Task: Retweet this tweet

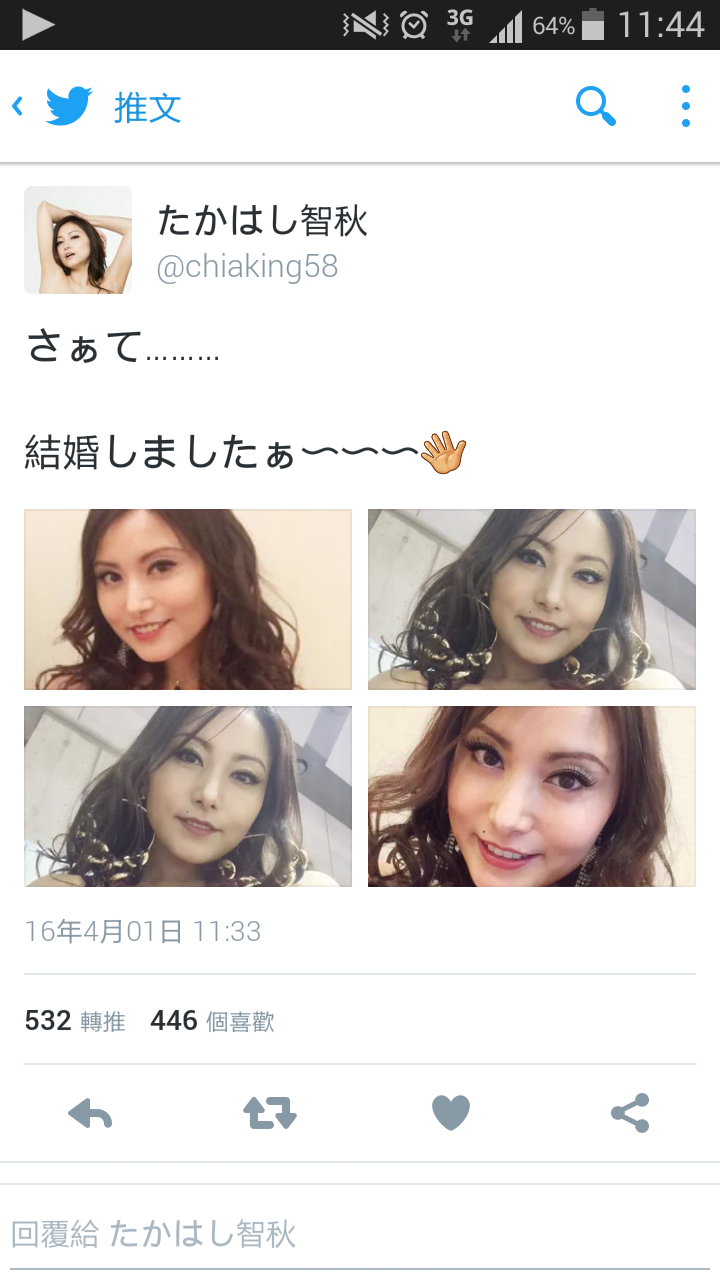Action: [270, 1113]
